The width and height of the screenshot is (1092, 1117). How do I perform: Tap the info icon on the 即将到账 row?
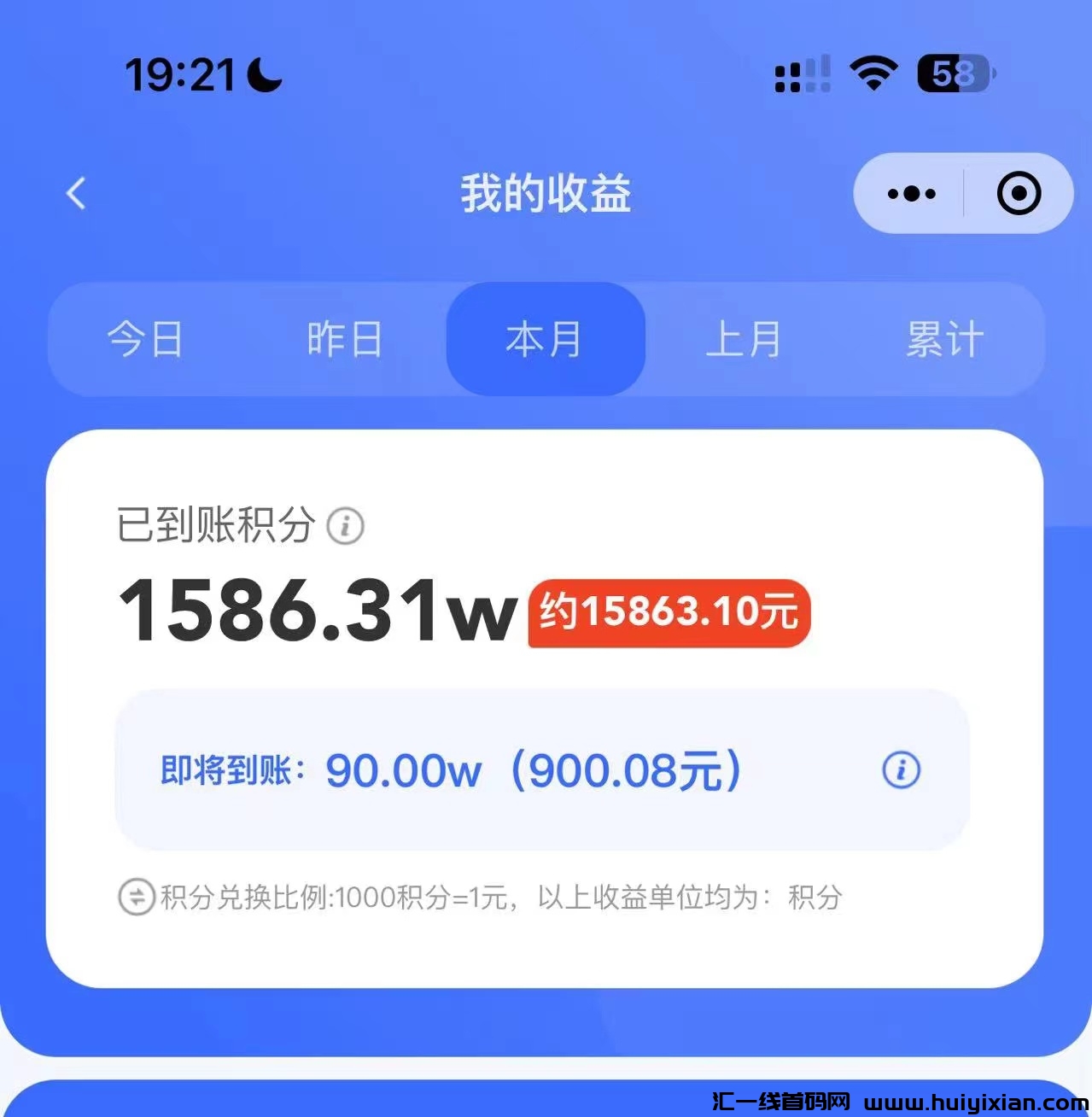901,769
